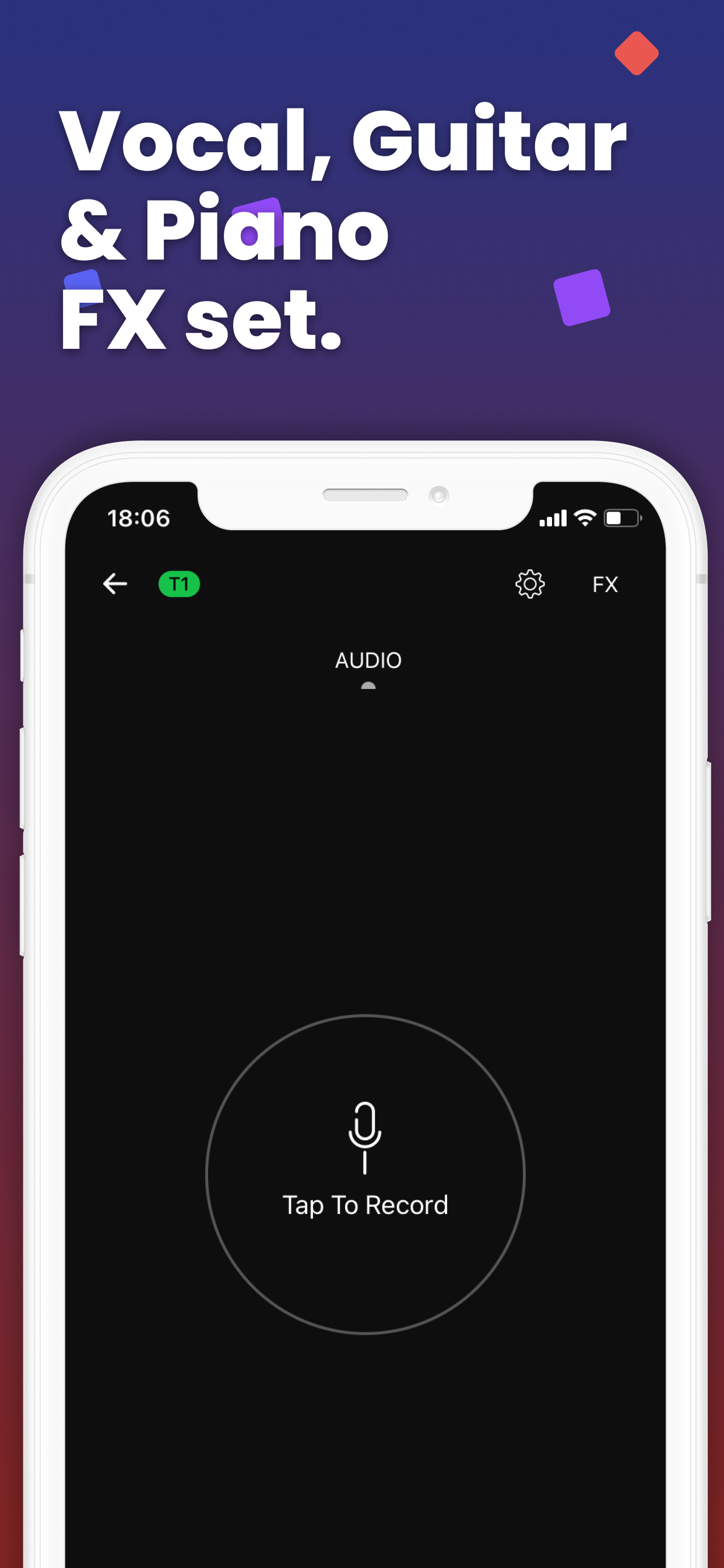Toggle the T1 track active state

pos(179,583)
